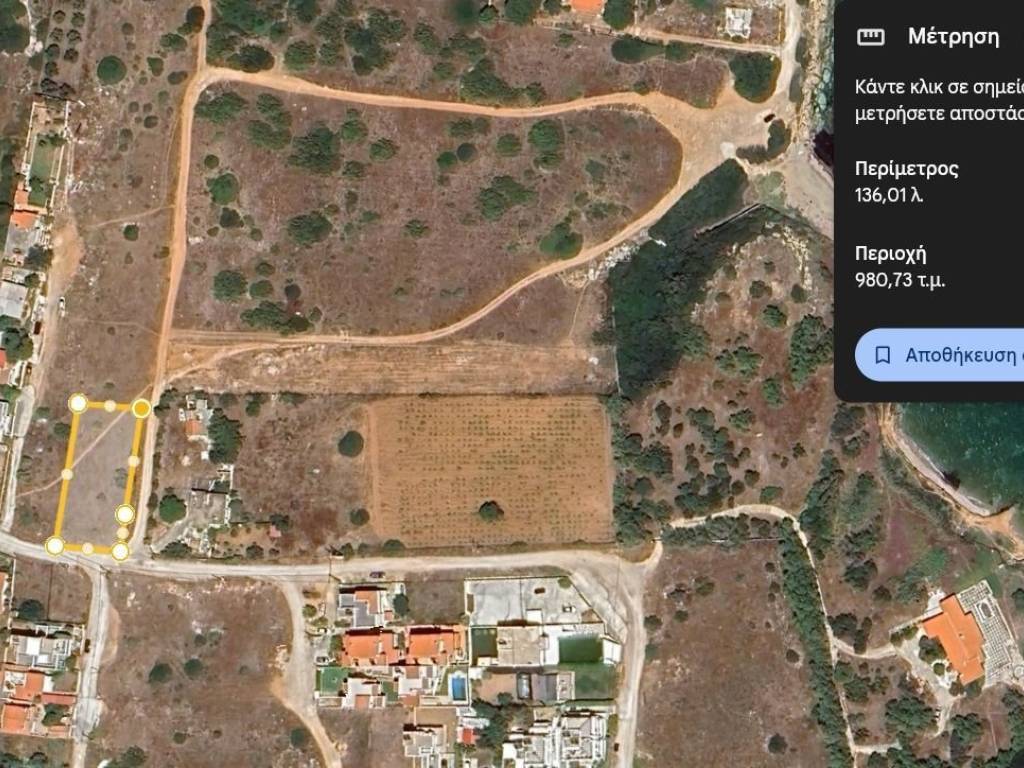Save the measurement with the Αποθήκευση button
The height and width of the screenshot is (768, 1024).
(x=945, y=355)
